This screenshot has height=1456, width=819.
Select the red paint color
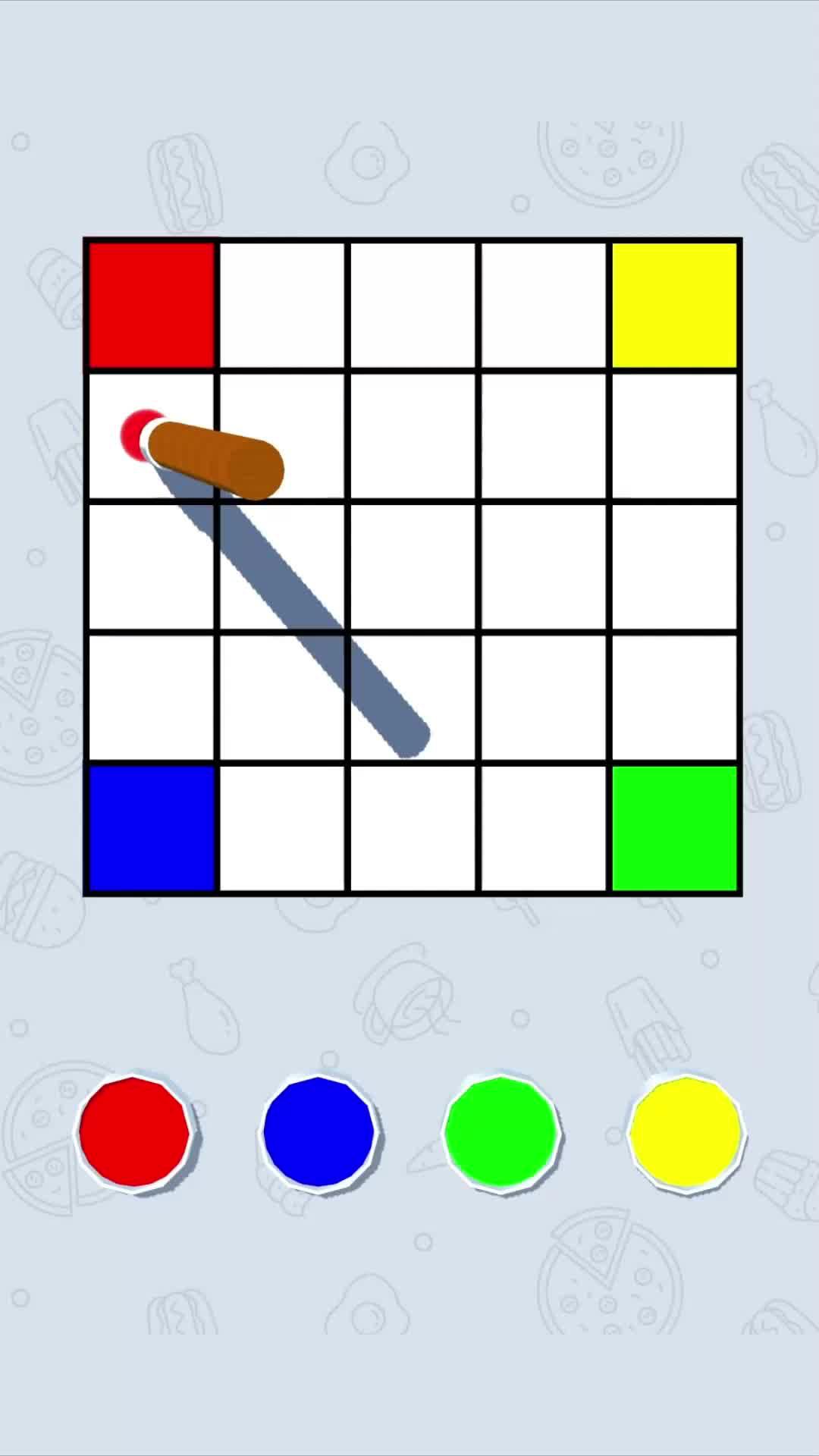134,1131
